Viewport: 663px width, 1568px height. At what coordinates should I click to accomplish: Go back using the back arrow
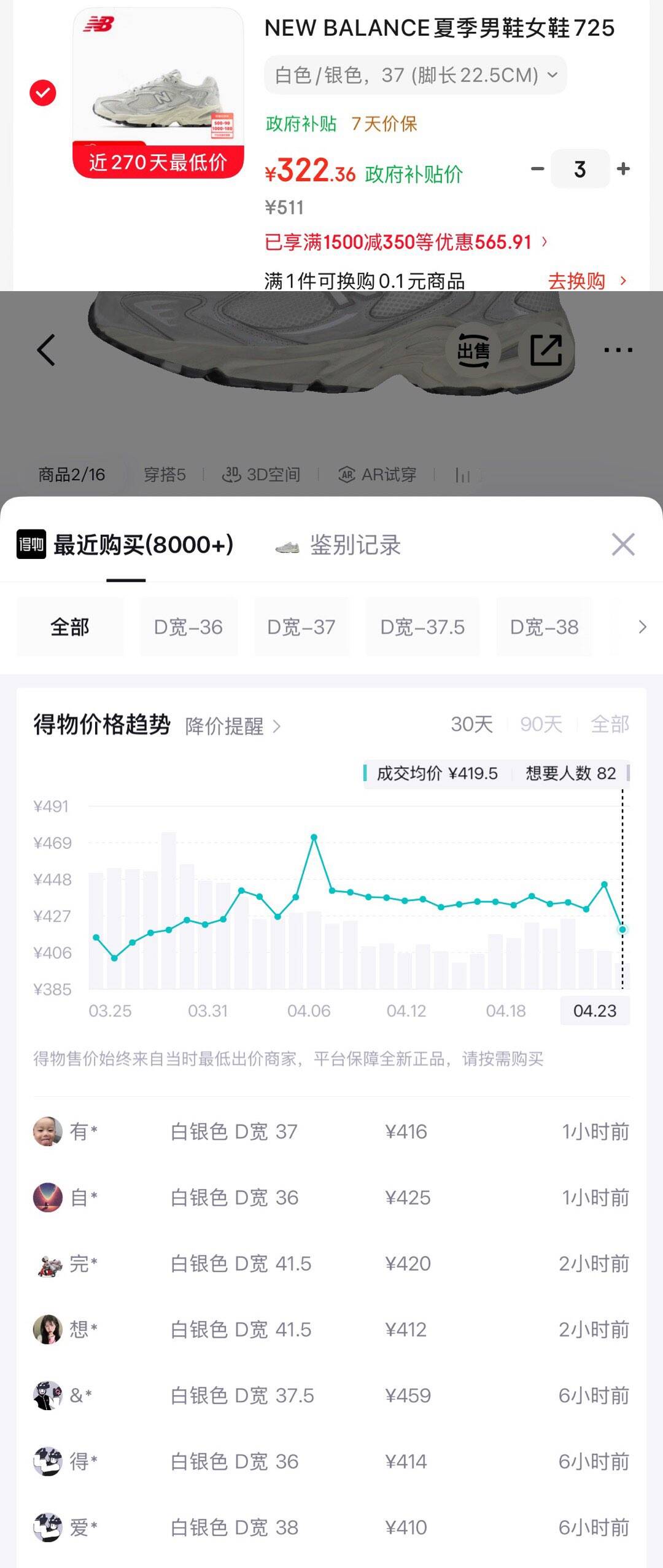pyautogui.click(x=47, y=350)
